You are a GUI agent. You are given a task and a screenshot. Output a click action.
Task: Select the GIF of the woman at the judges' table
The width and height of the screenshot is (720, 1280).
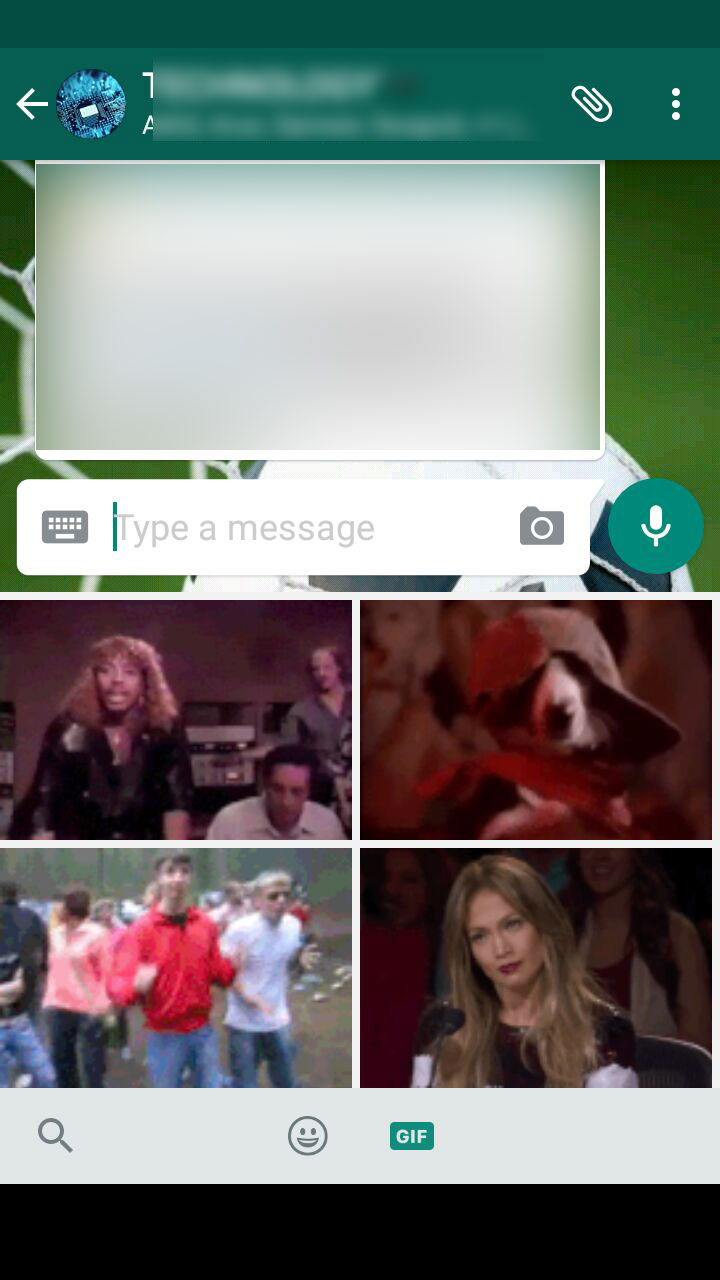[536, 968]
